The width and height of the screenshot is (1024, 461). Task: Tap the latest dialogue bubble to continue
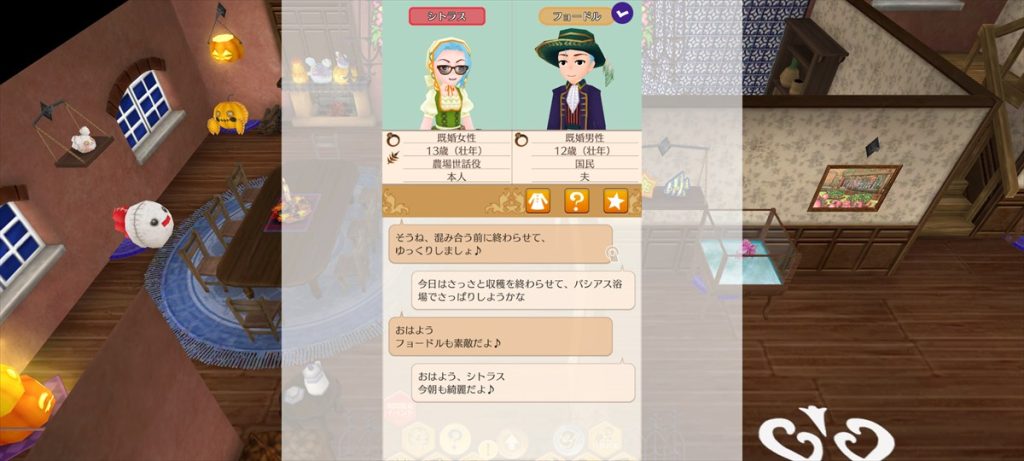click(x=500, y=244)
